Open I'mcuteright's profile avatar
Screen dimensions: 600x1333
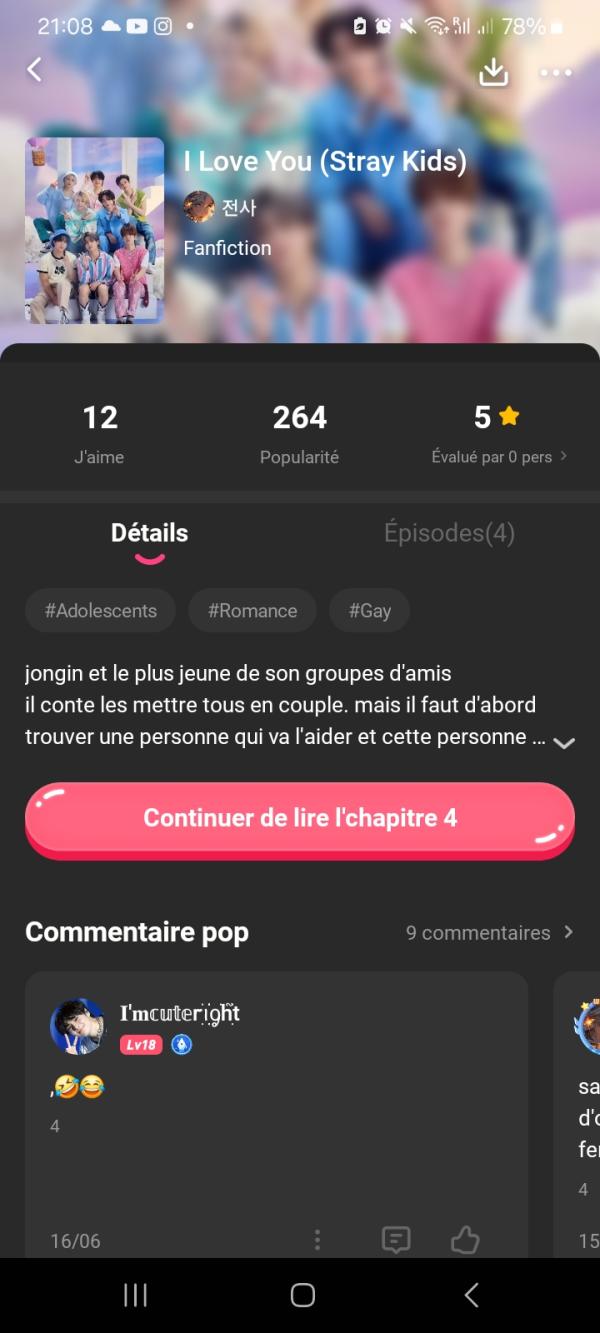[77, 1025]
